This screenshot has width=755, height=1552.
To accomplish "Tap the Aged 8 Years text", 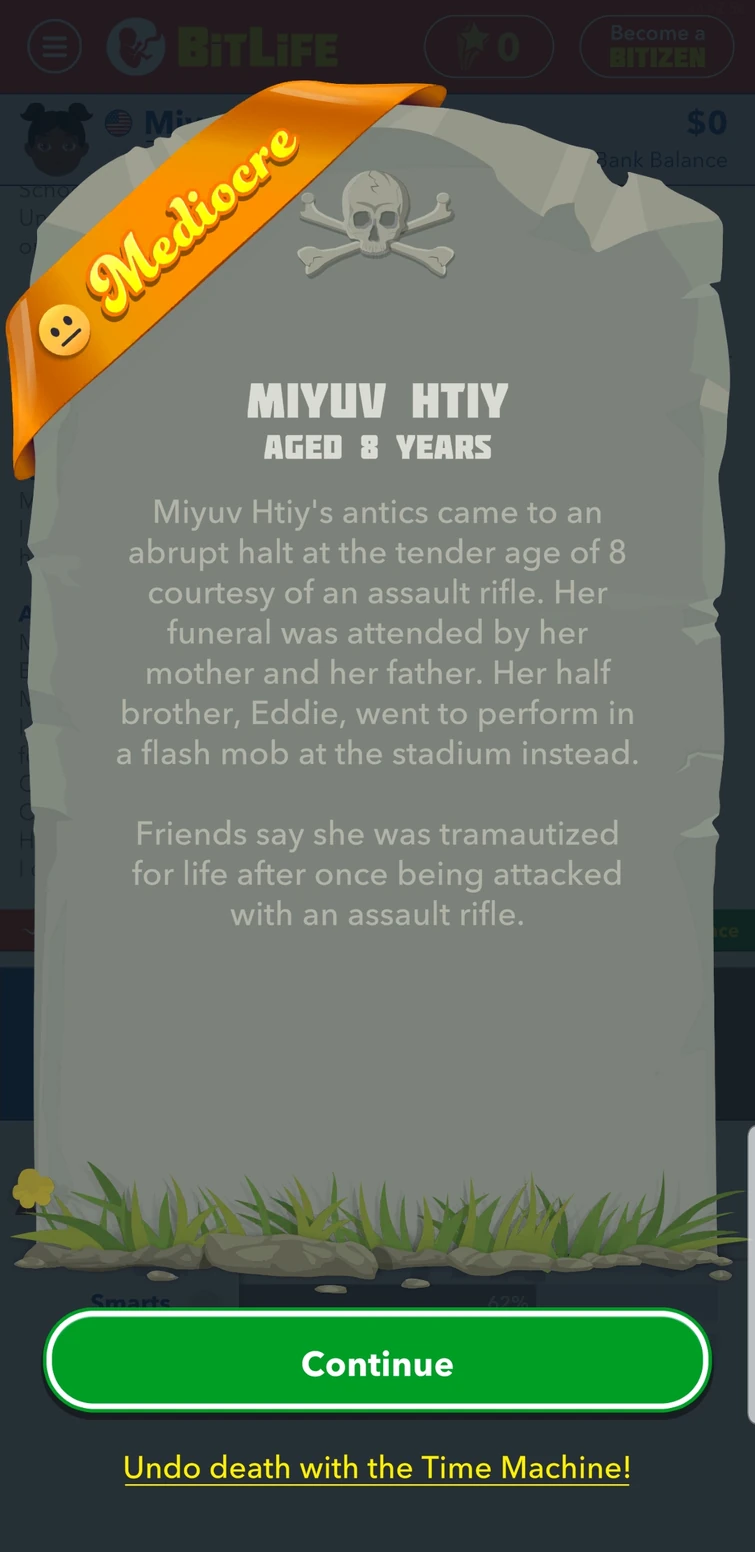I will (377, 447).
